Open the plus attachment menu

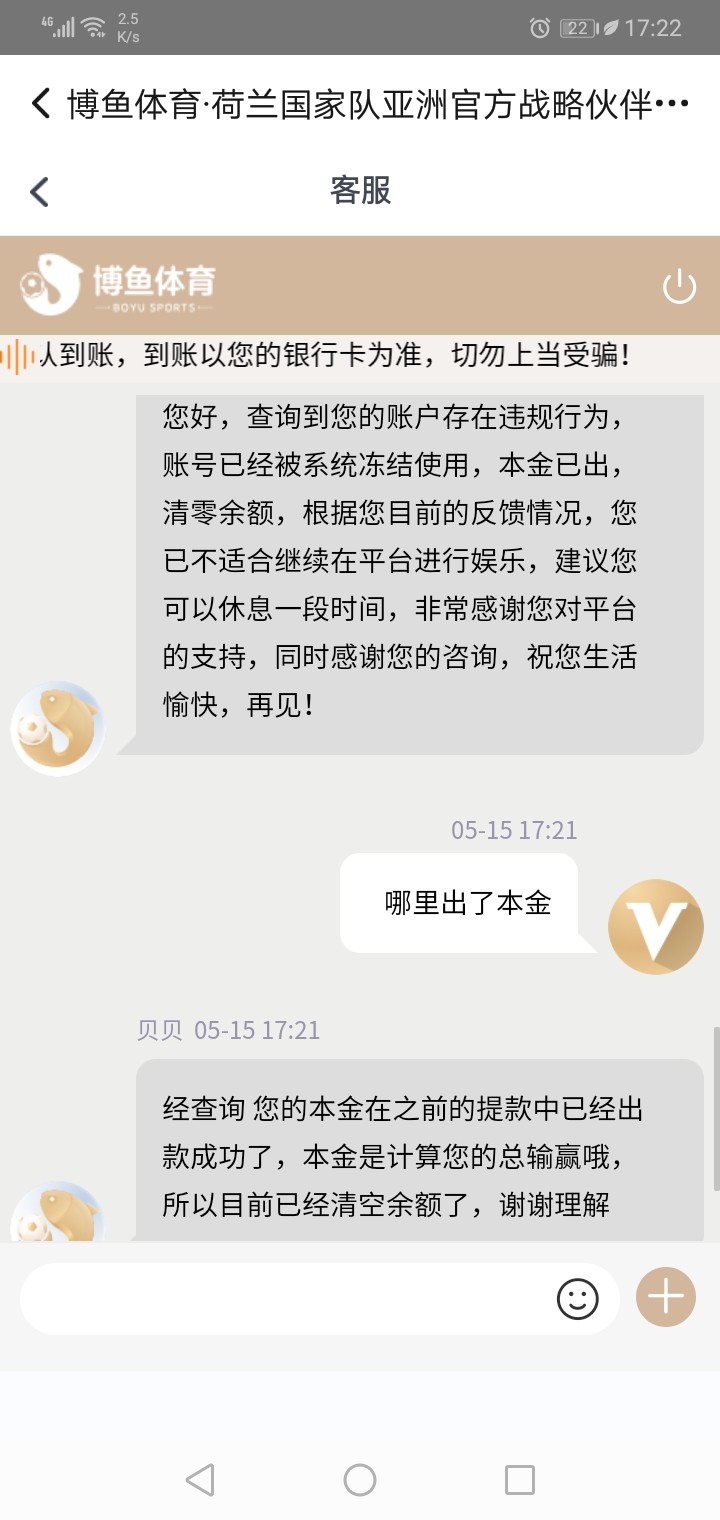[x=665, y=1298]
